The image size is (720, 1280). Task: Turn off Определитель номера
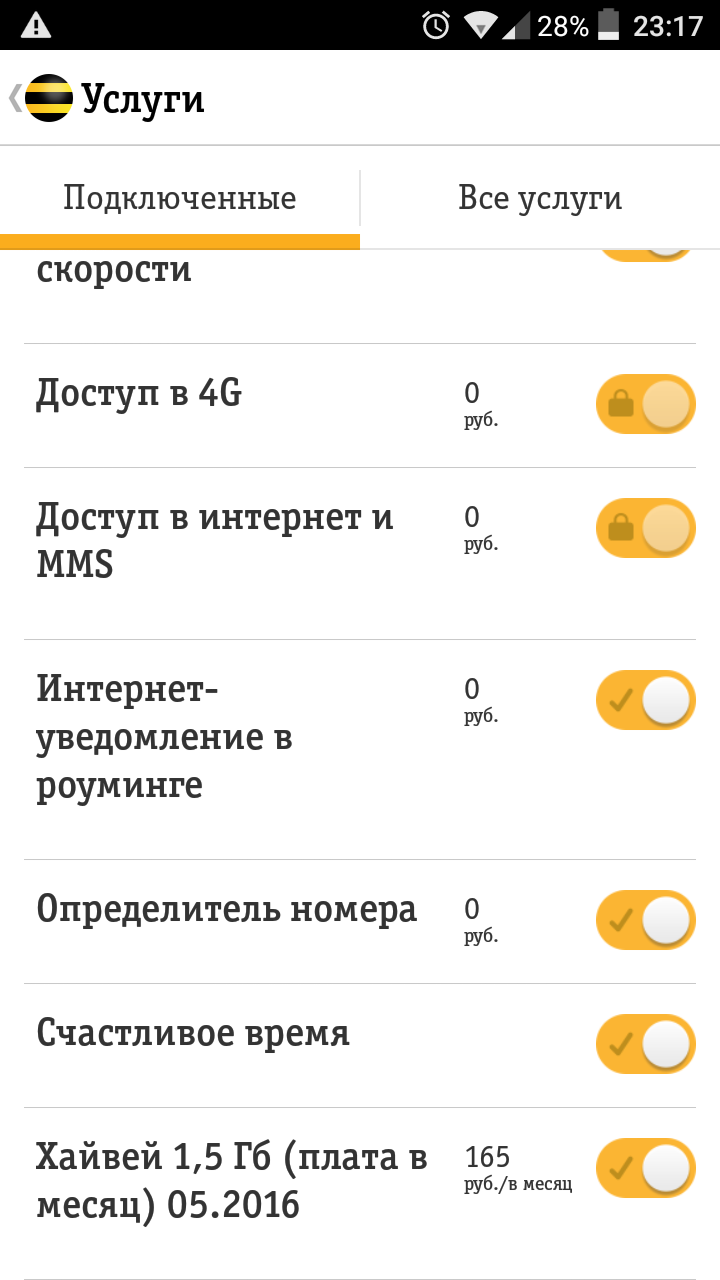645,920
